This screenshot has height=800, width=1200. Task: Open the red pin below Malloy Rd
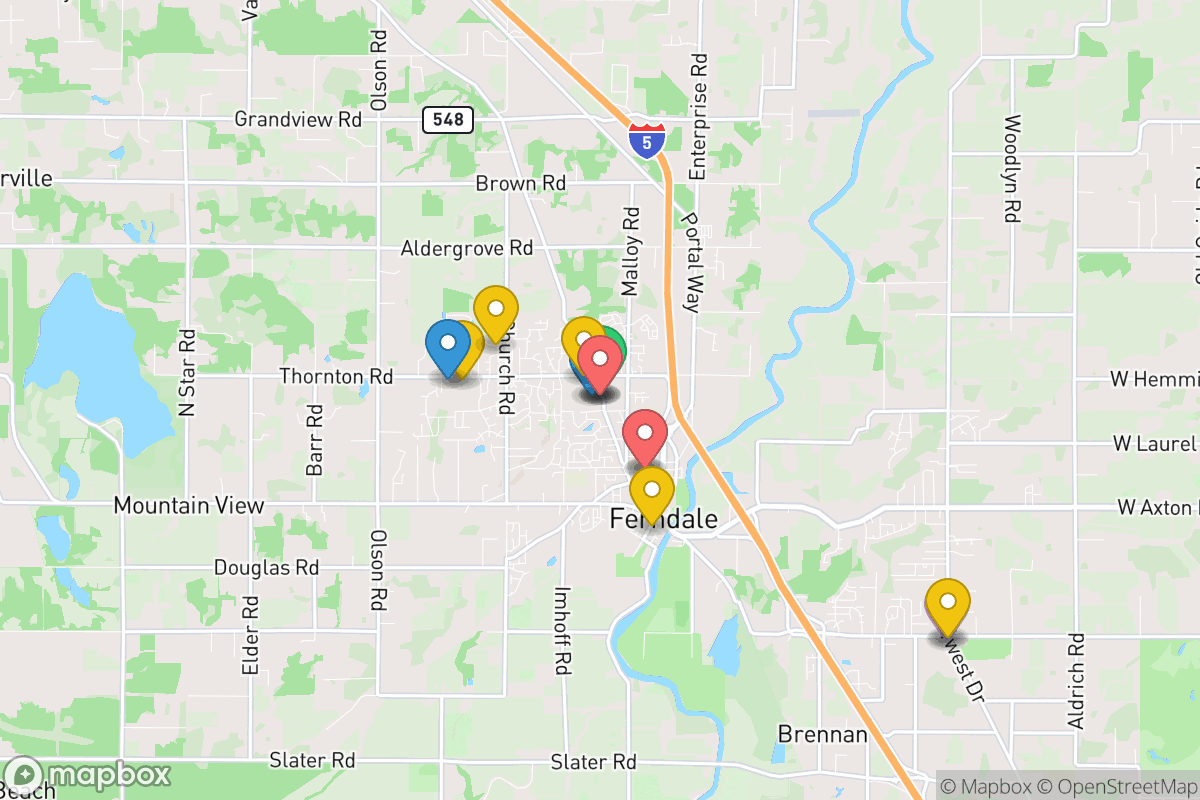(x=600, y=361)
